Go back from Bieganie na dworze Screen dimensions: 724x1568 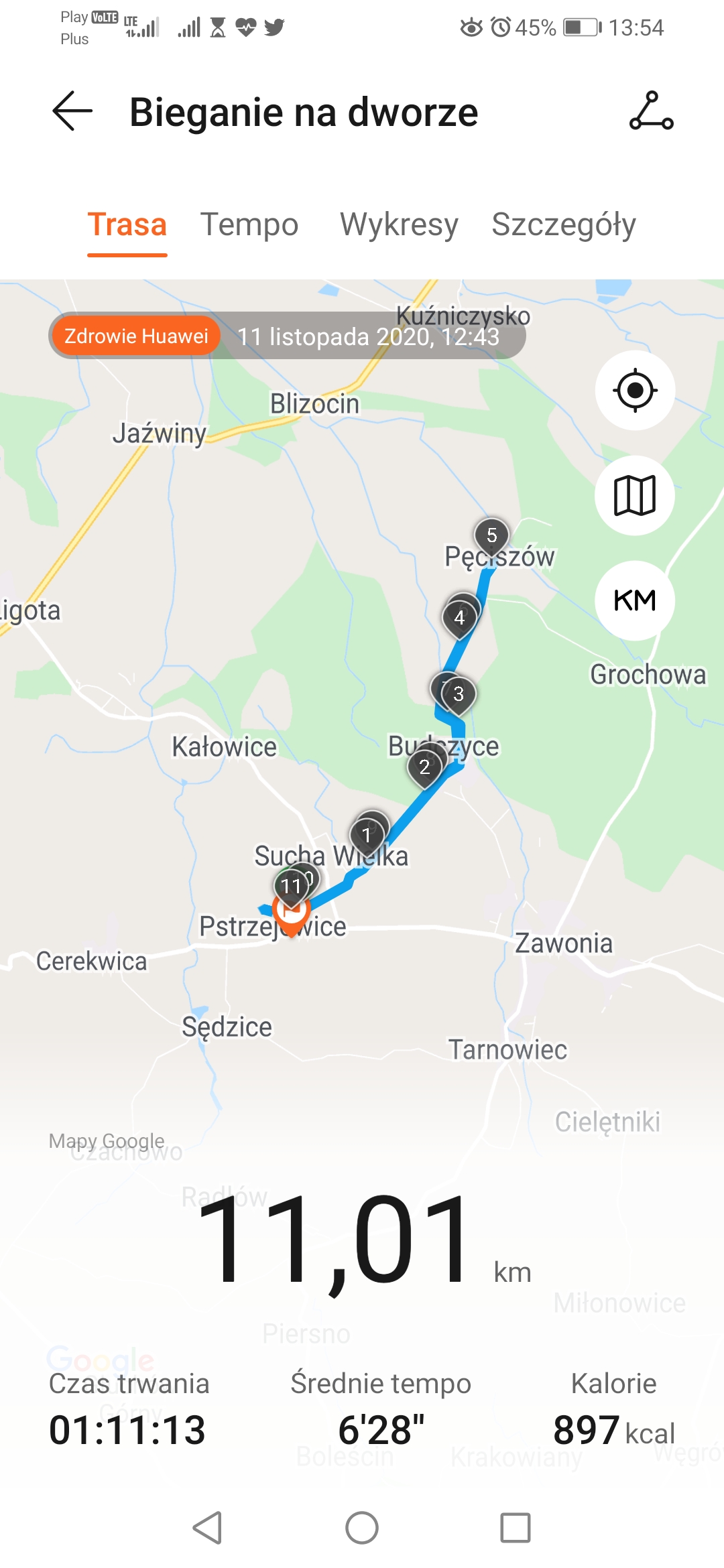72,111
